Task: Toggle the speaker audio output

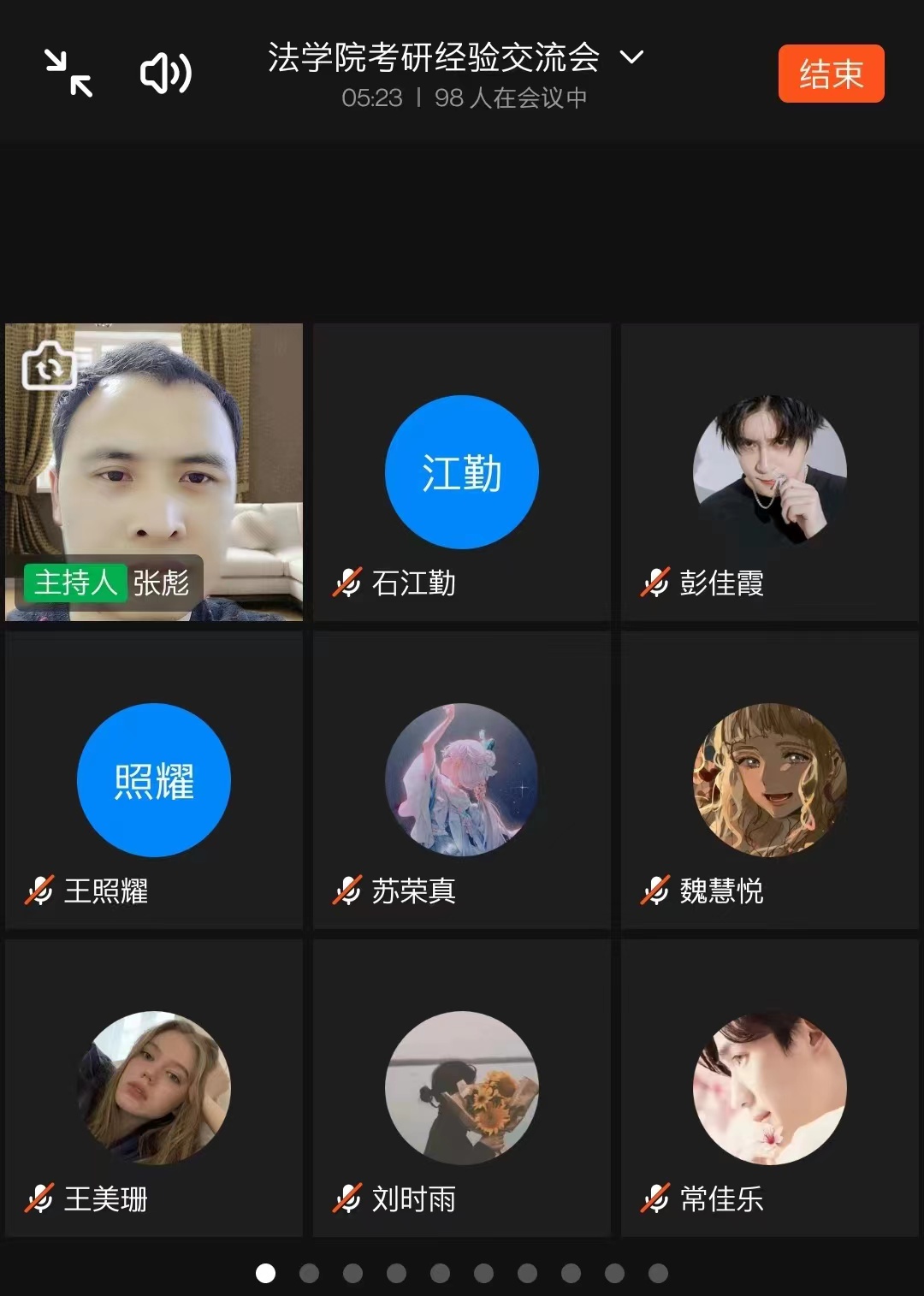Action: (x=166, y=74)
